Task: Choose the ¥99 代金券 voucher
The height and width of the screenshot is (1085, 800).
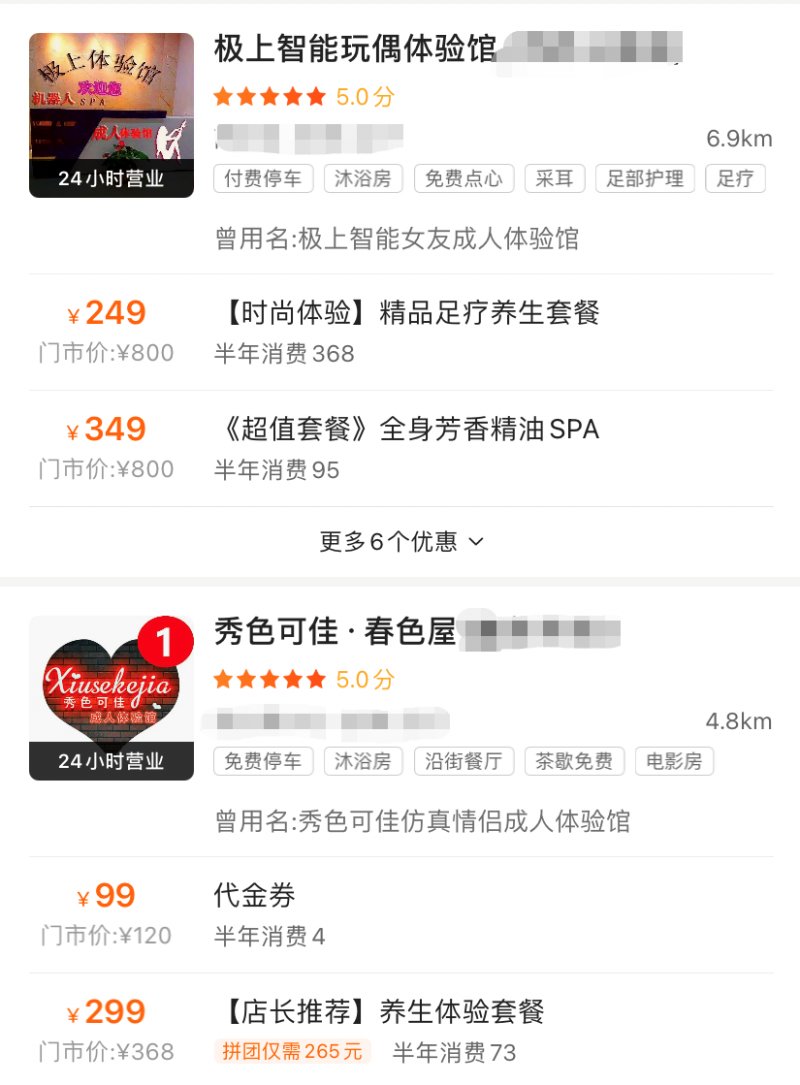Action: pyautogui.click(x=255, y=896)
